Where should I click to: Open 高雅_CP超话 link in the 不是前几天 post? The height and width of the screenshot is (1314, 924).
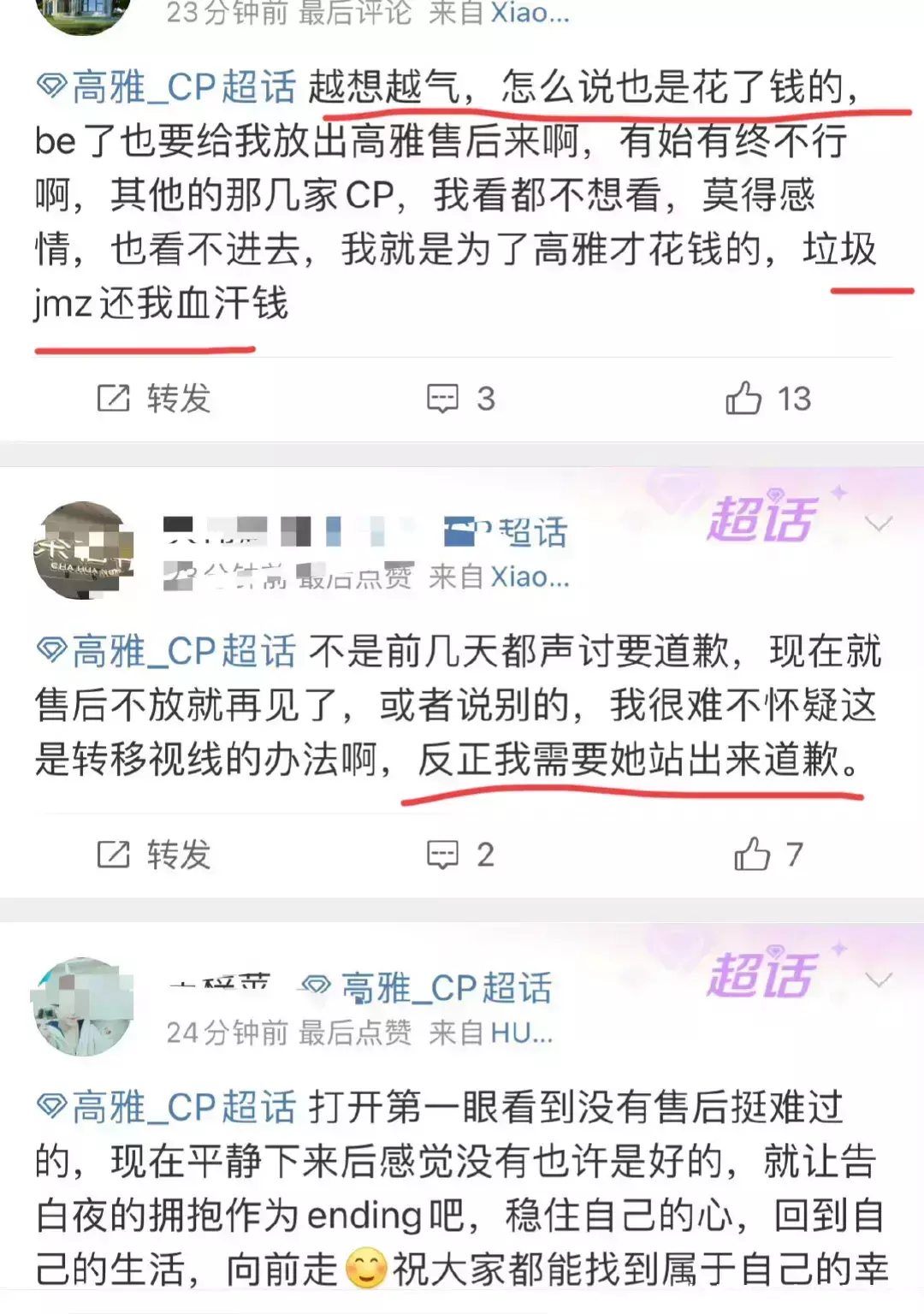[168, 652]
